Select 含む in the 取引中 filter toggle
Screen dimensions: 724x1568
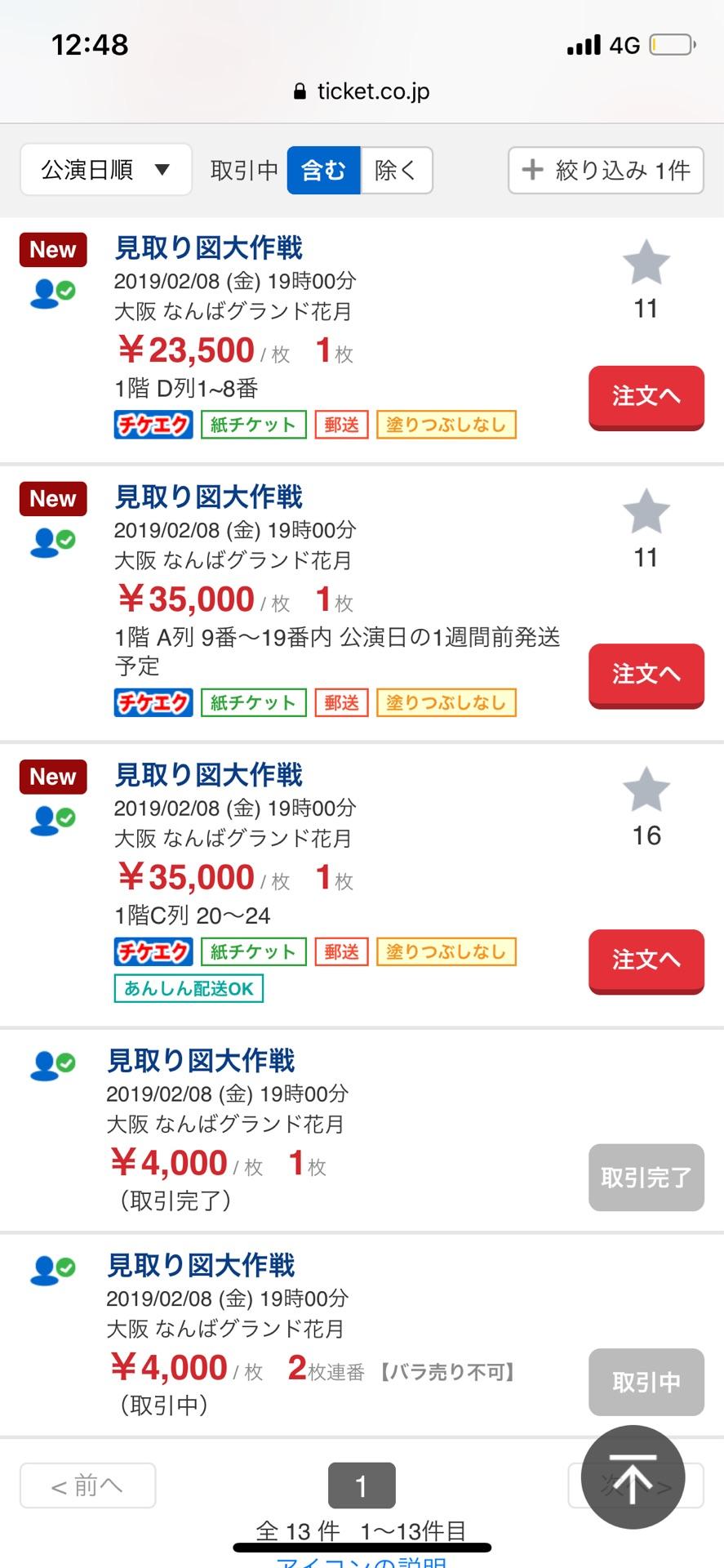point(323,170)
